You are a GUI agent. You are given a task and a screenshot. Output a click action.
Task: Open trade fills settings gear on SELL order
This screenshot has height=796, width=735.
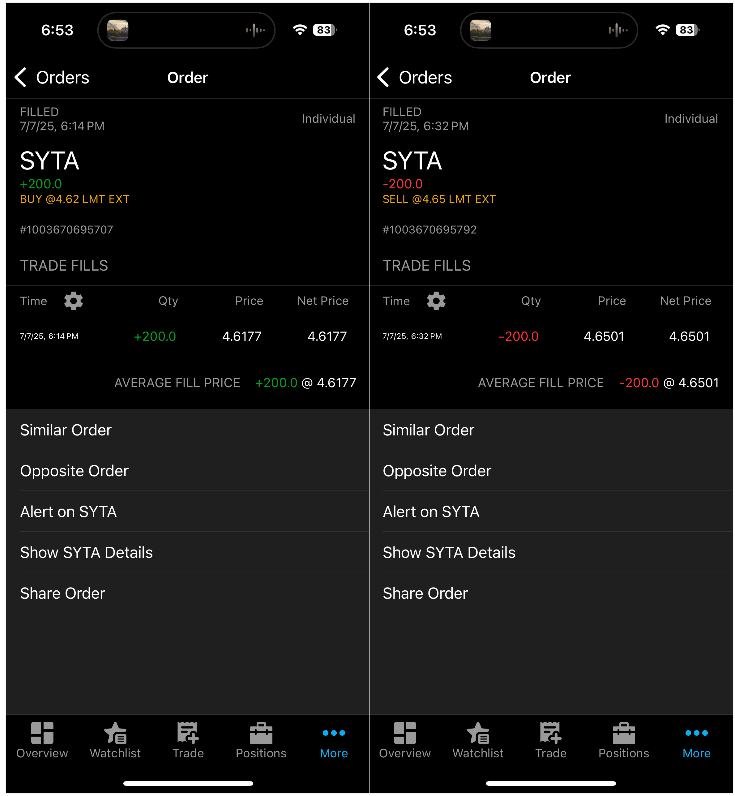[436, 301]
